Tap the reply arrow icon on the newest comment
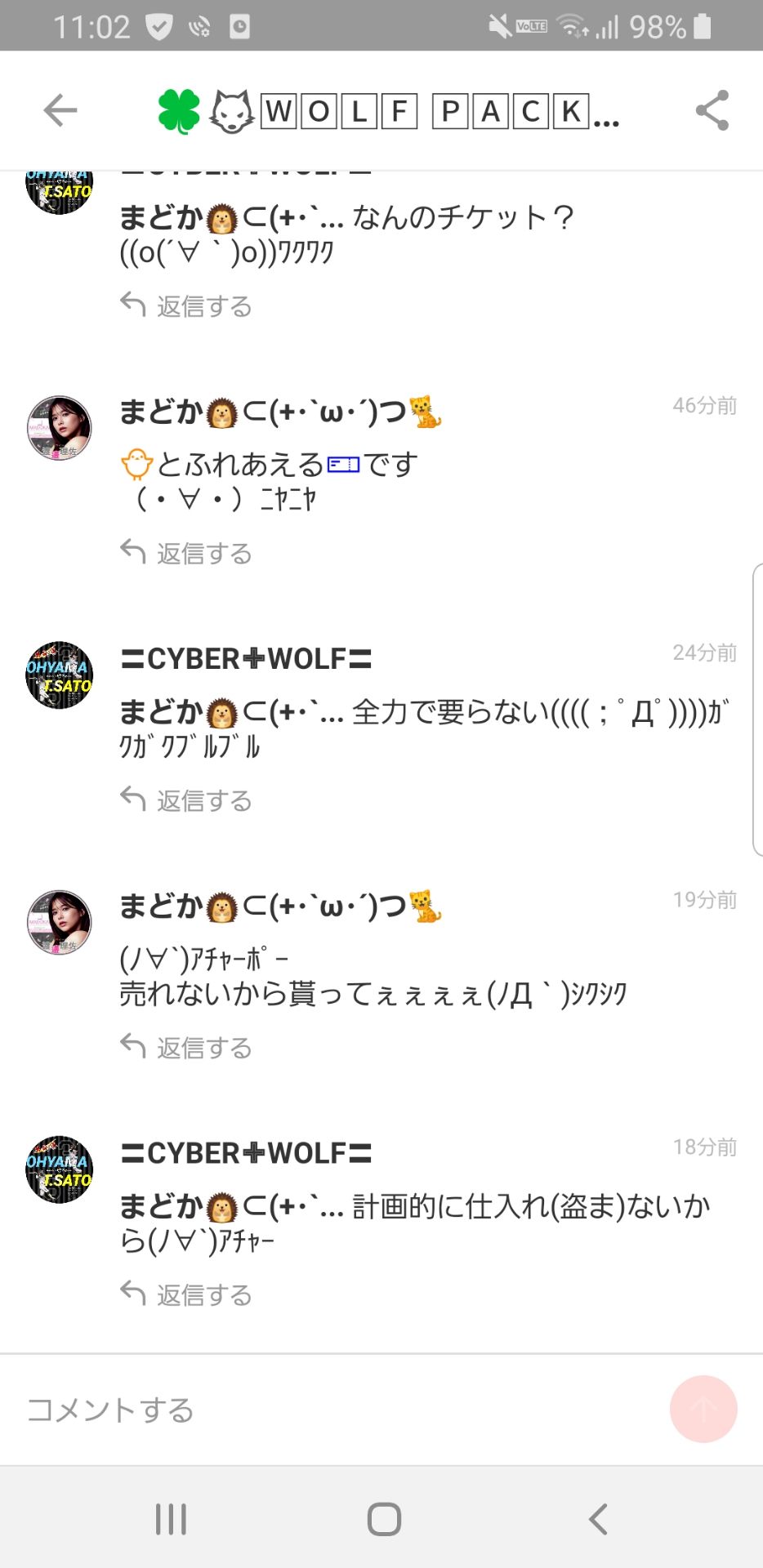 click(x=132, y=1294)
